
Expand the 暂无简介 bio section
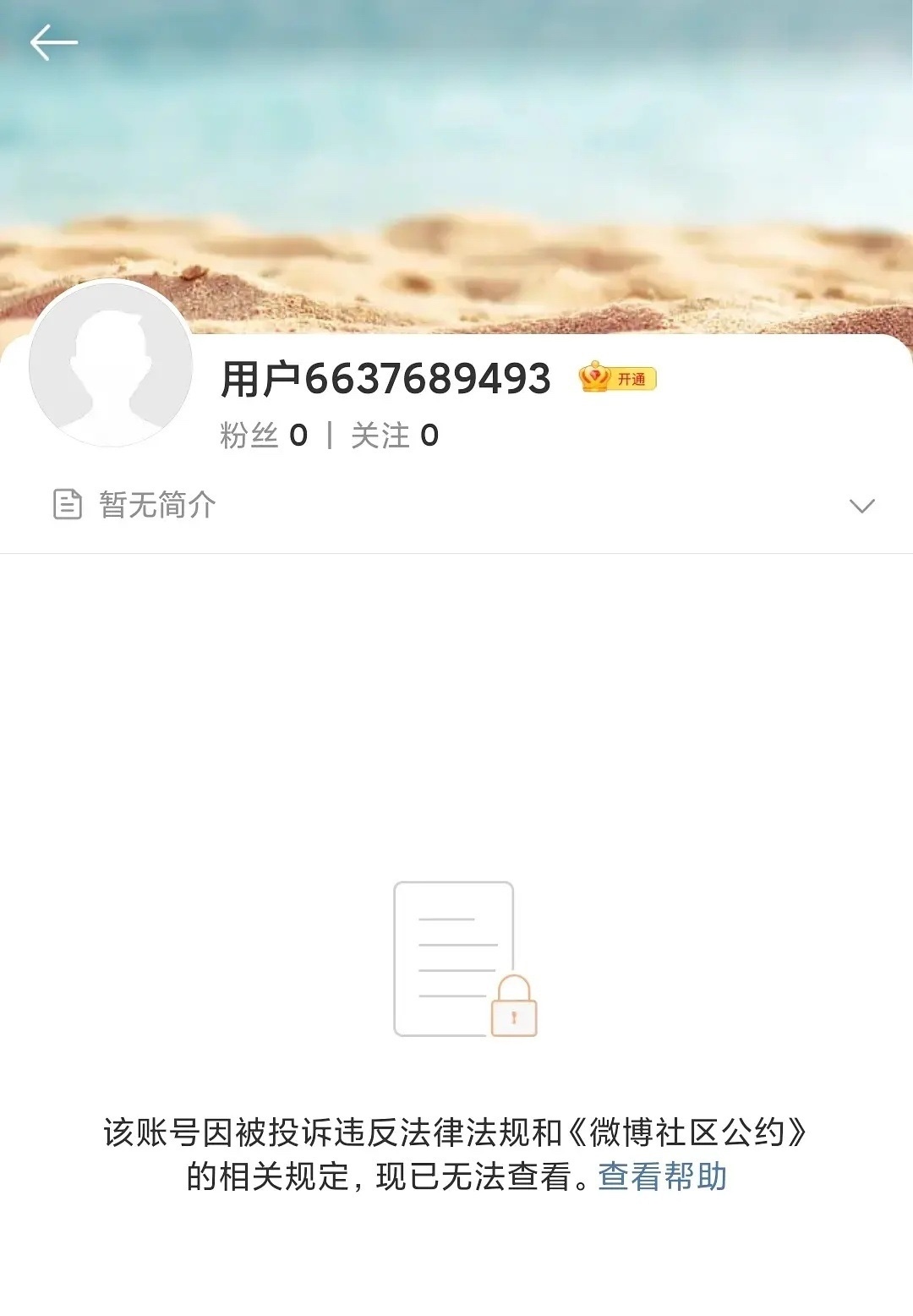(861, 506)
